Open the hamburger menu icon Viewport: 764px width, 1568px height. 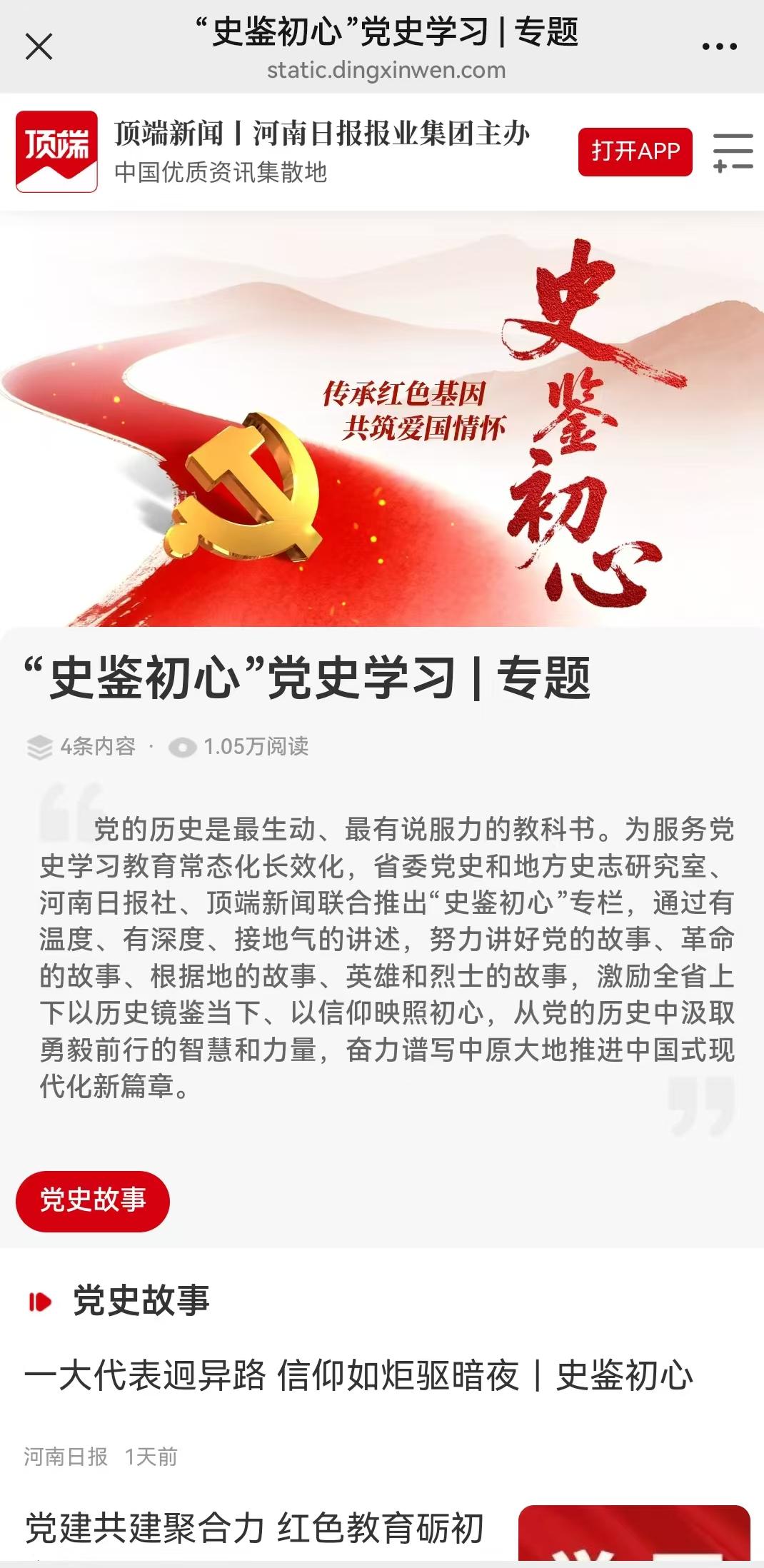pyautogui.click(x=733, y=151)
